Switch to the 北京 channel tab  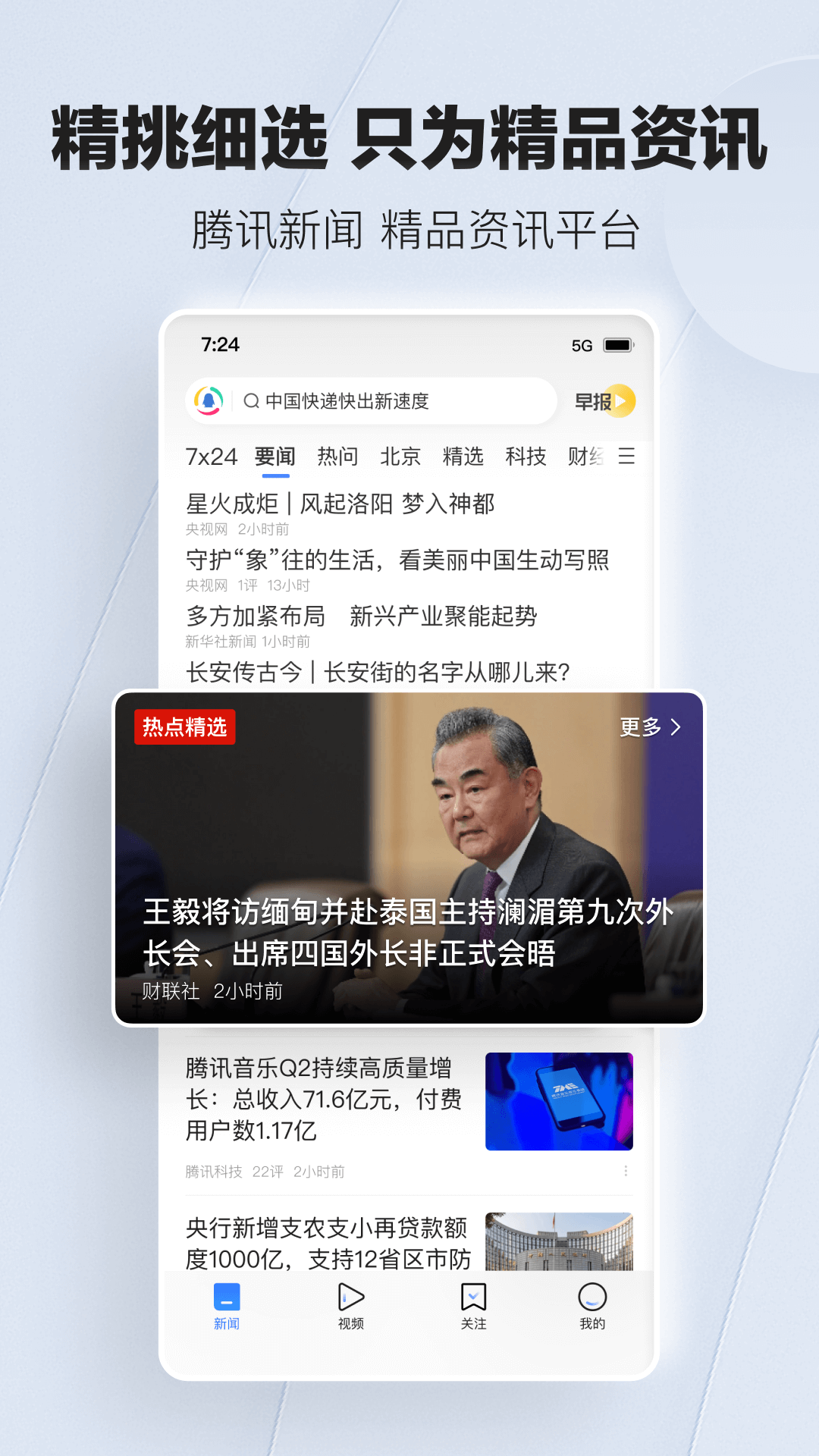(x=401, y=457)
